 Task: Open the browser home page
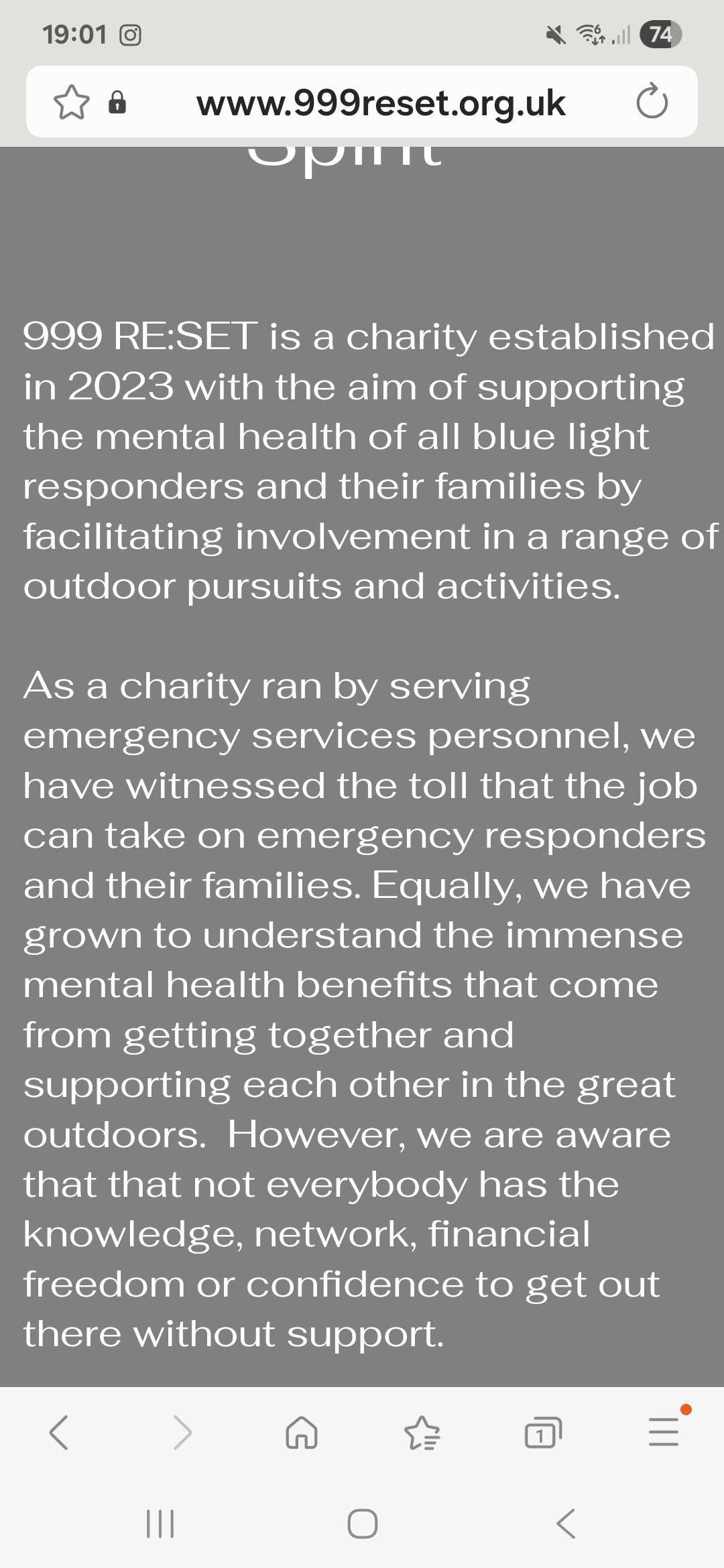point(302,1433)
